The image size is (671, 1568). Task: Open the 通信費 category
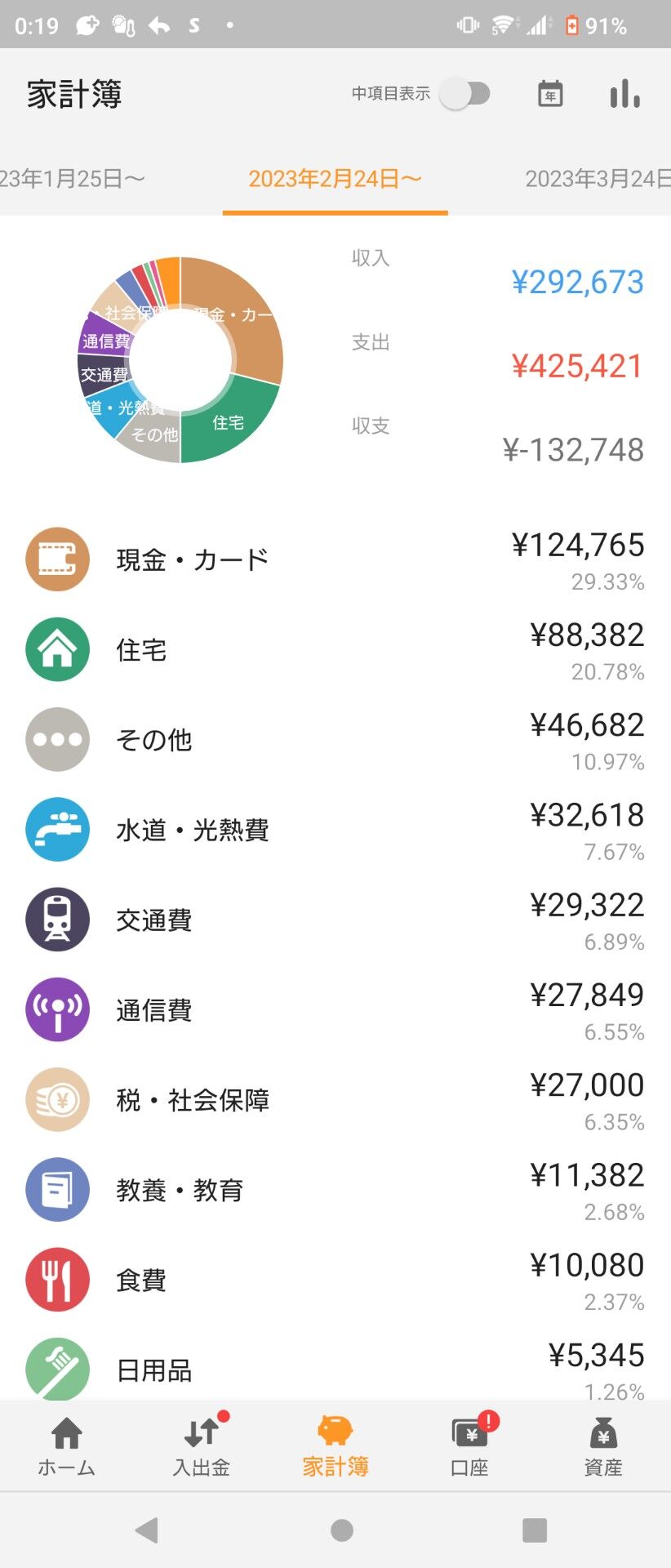point(335,1010)
